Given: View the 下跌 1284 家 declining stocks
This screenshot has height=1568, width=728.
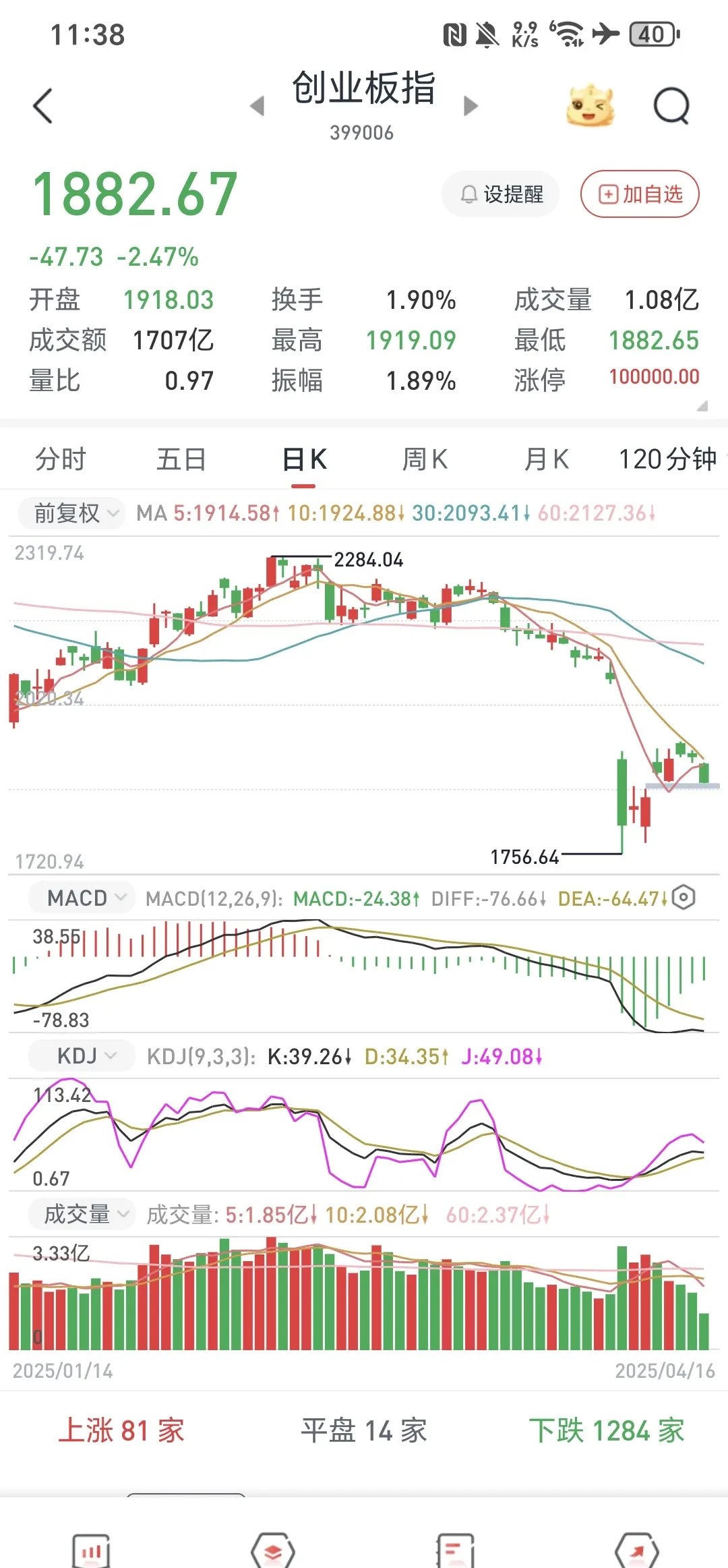Looking at the screenshot, I should tap(606, 1430).
